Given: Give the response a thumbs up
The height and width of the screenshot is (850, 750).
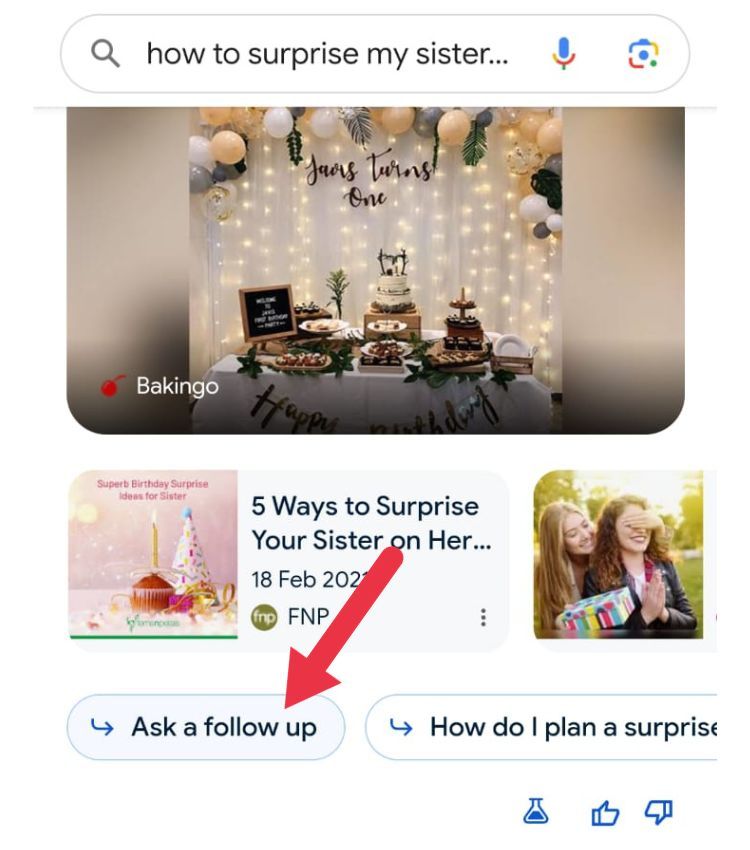Looking at the screenshot, I should (x=605, y=813).
